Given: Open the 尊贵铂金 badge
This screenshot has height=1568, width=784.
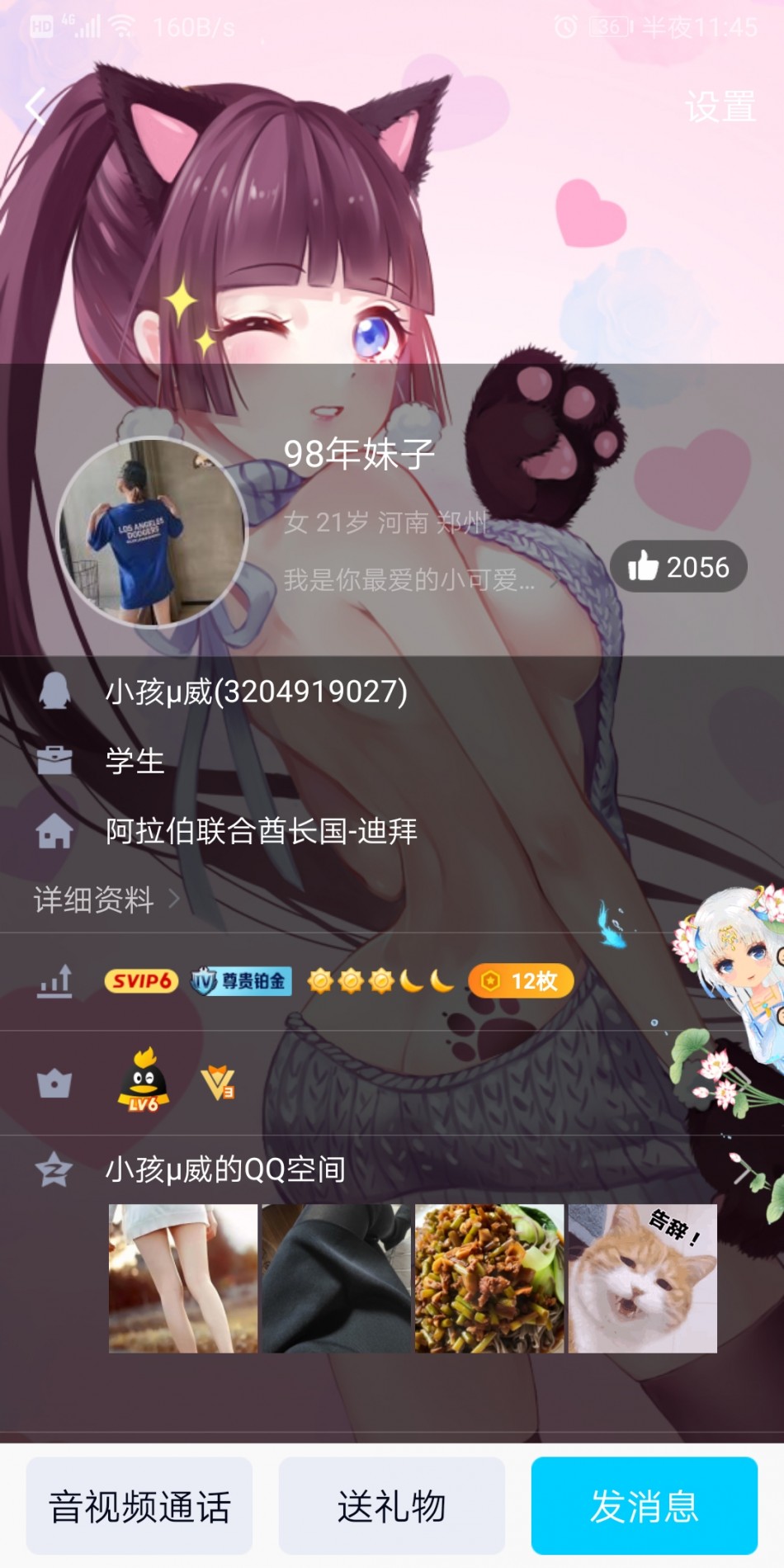Looking at the screenshot, I should pyautogui.click(x=241, y=981).
